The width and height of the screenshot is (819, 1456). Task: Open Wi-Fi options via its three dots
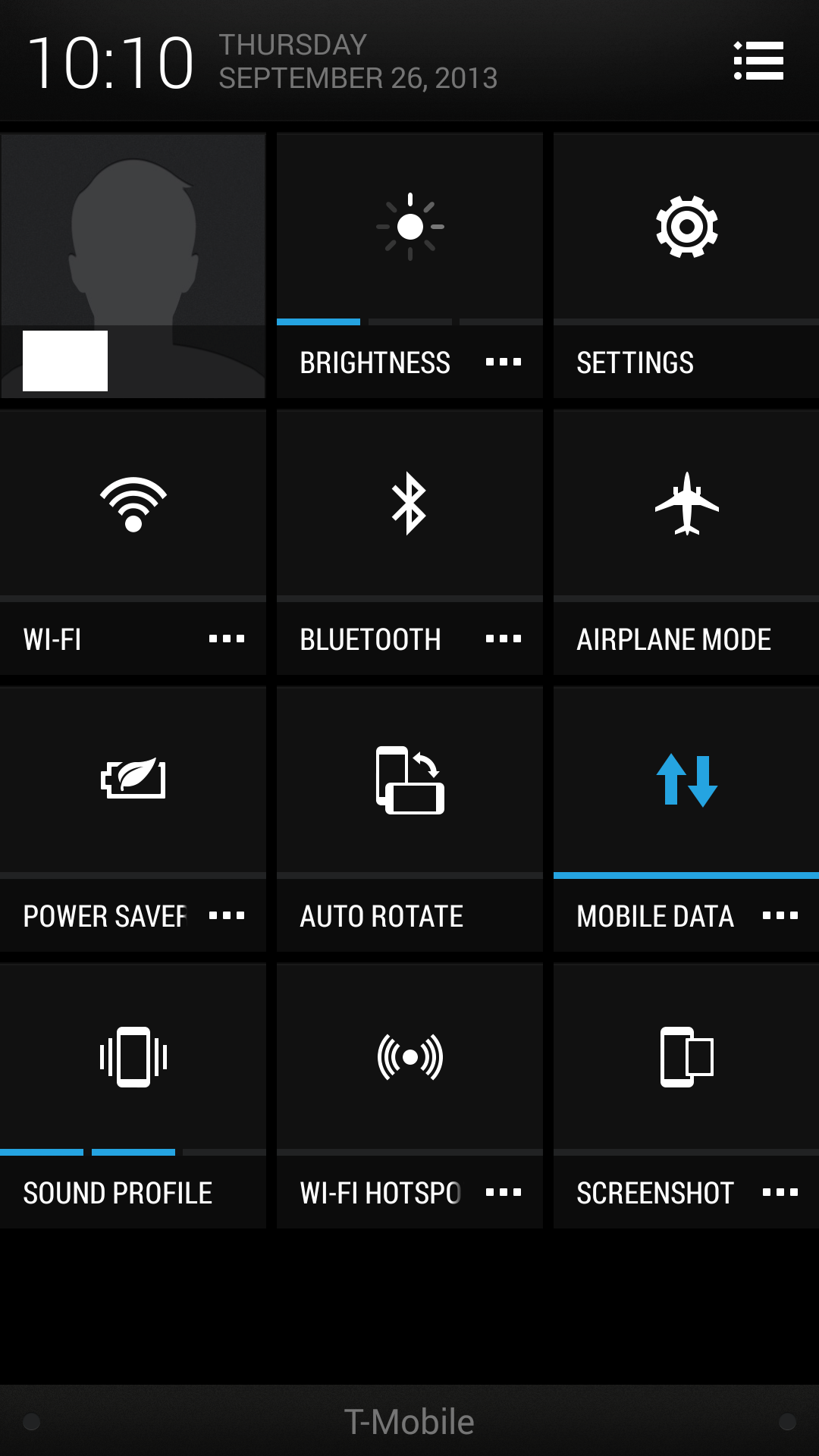pyautogui.click(x=227, y=639)
